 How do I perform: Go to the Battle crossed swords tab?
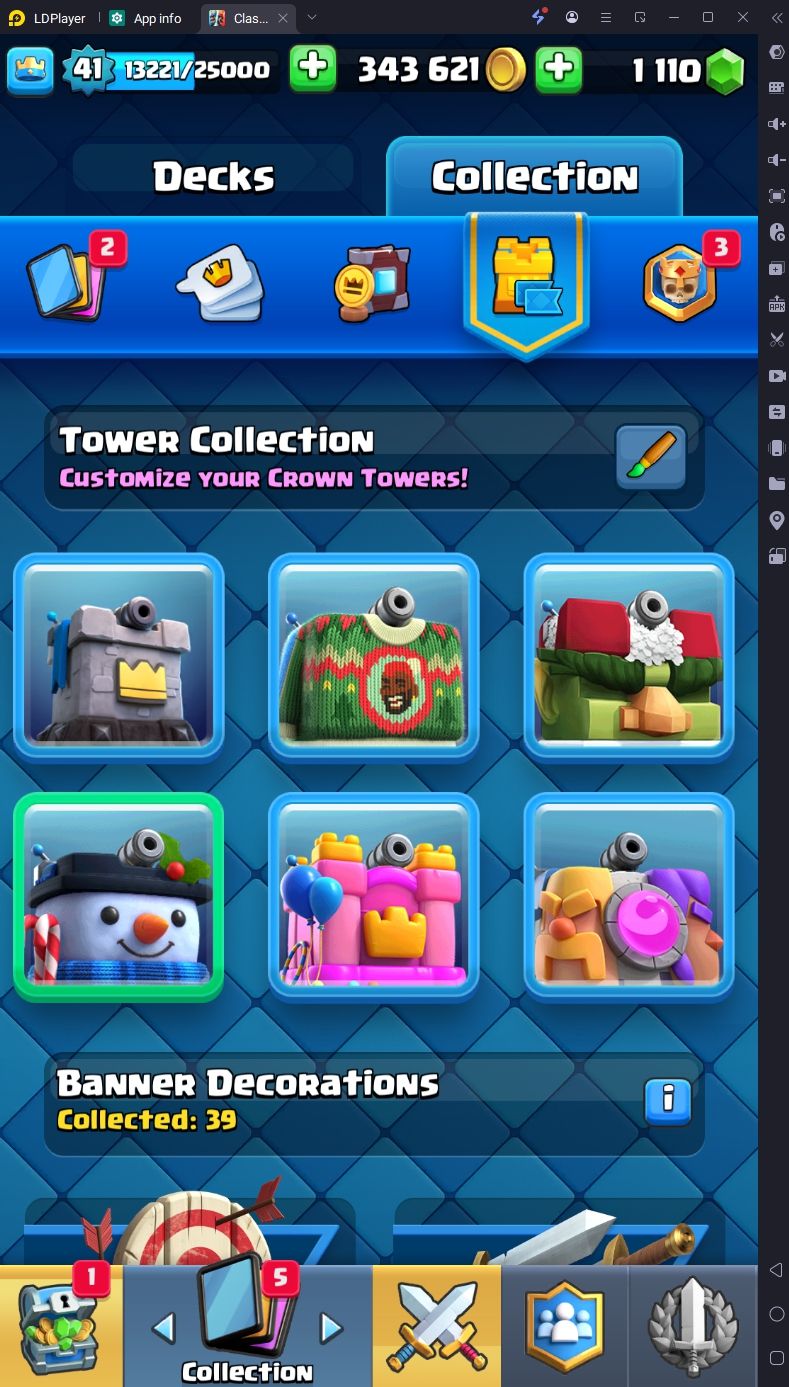click(x=436, y=1327)
